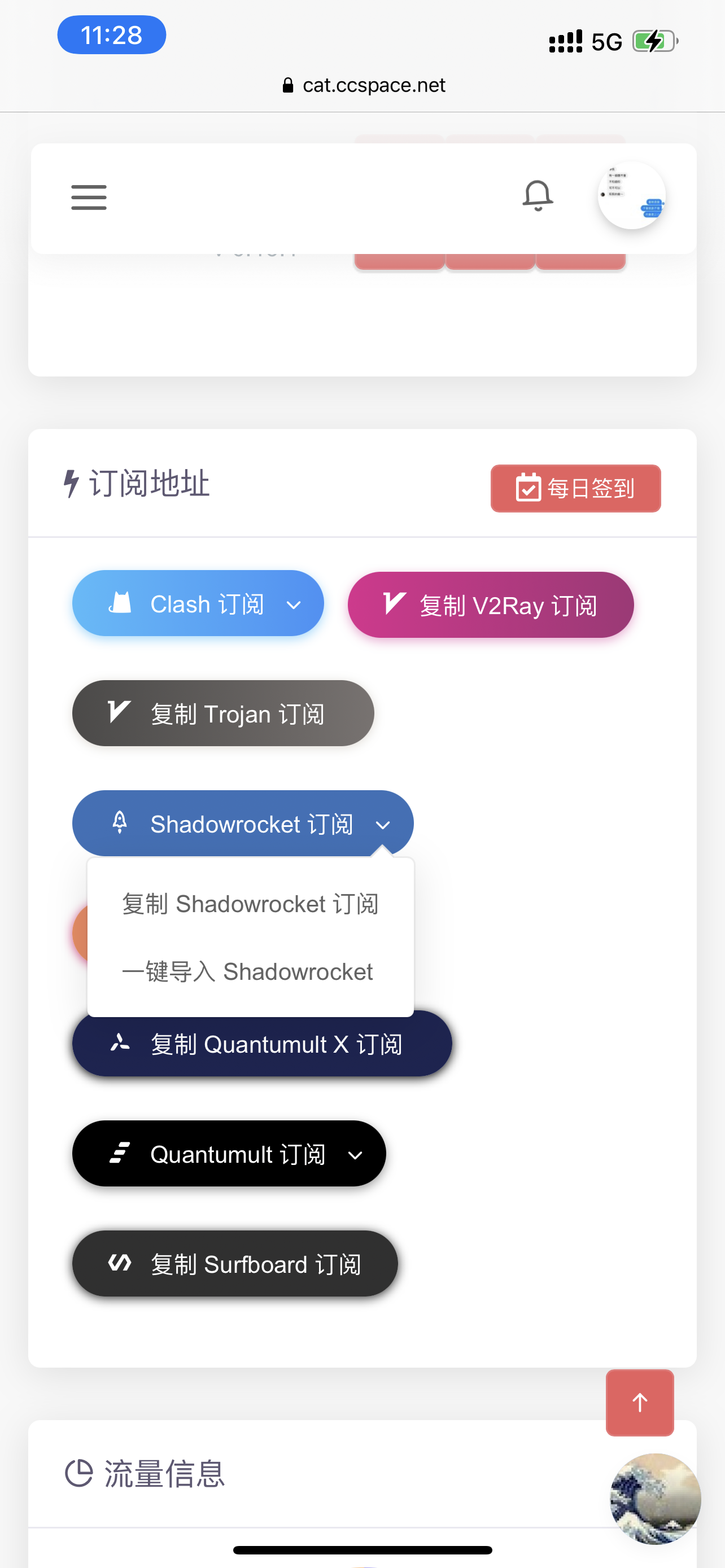Open the notifications bell
The image size is (725, 1568).
538,196
